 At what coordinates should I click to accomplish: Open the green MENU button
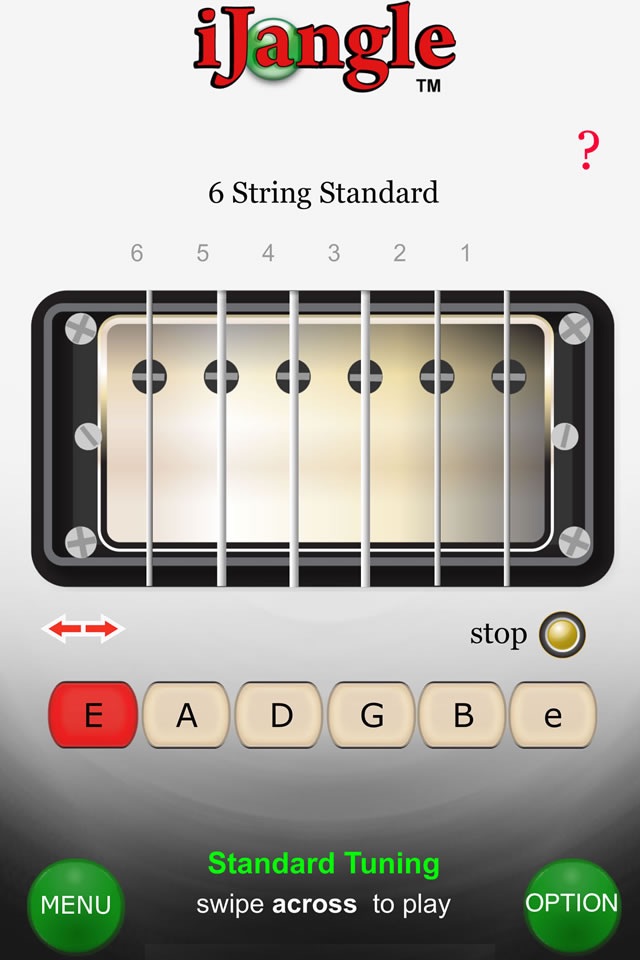[76, 906]
